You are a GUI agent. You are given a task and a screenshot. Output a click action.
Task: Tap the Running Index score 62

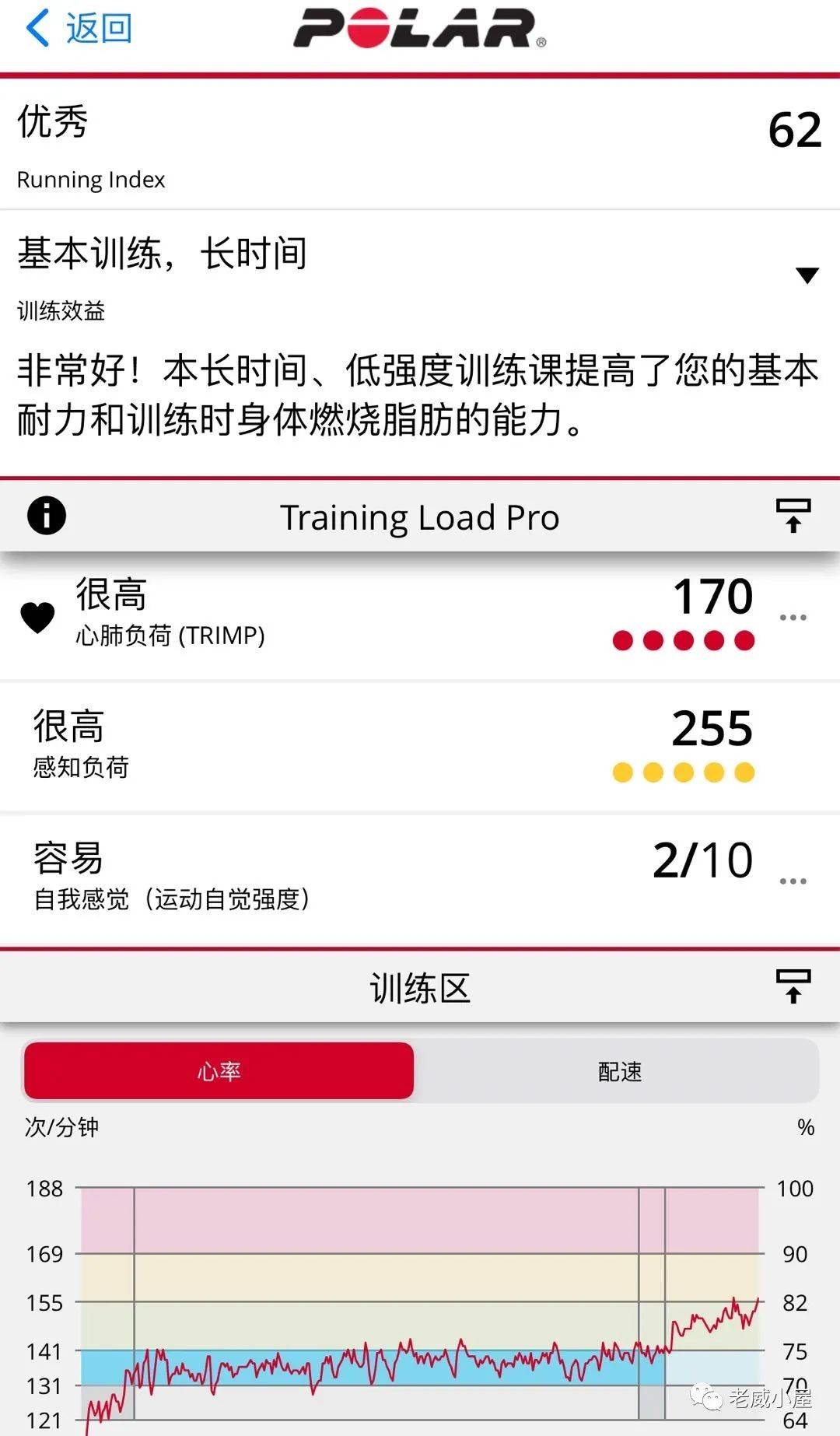coord(795,131)
